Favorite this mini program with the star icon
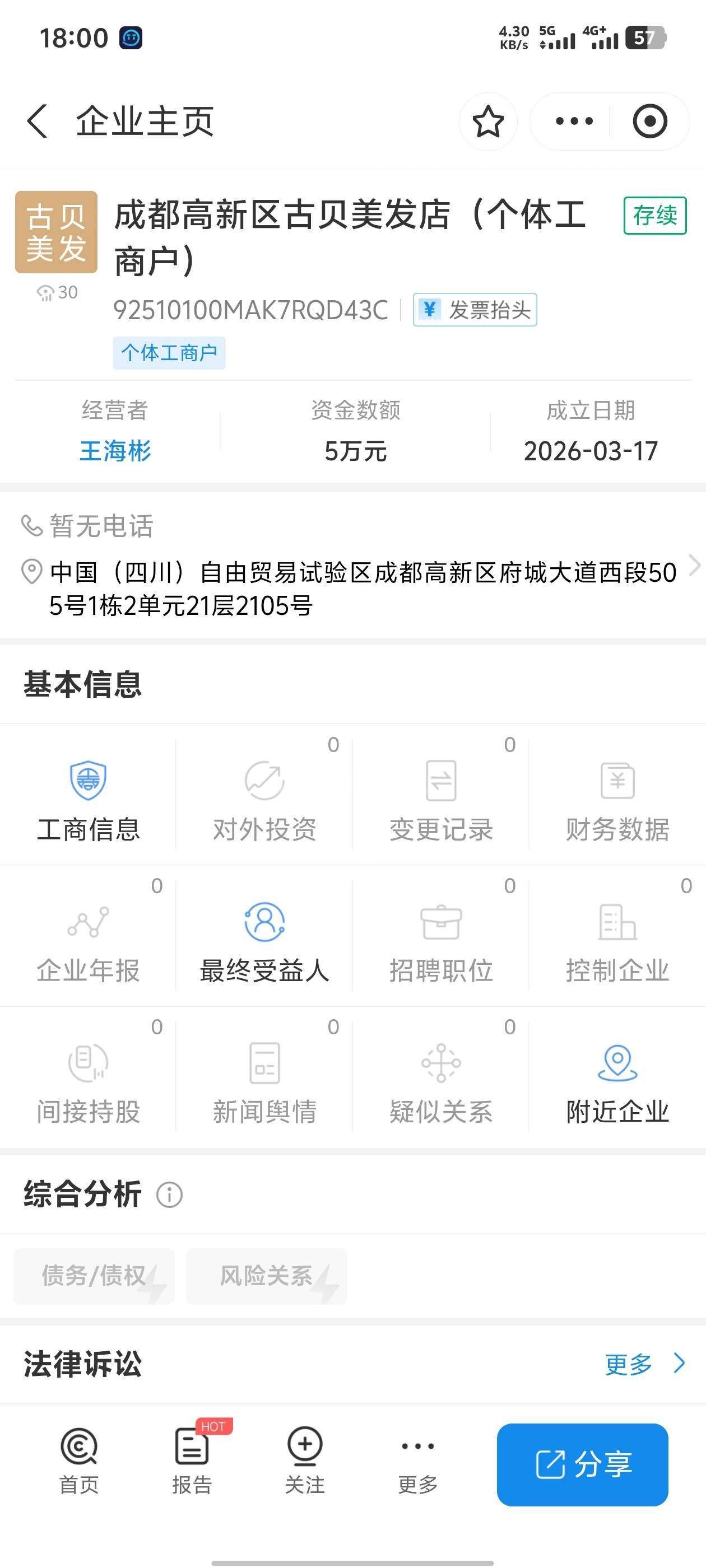This screenshot has height=1568, width=706. [x=488, y=121]
